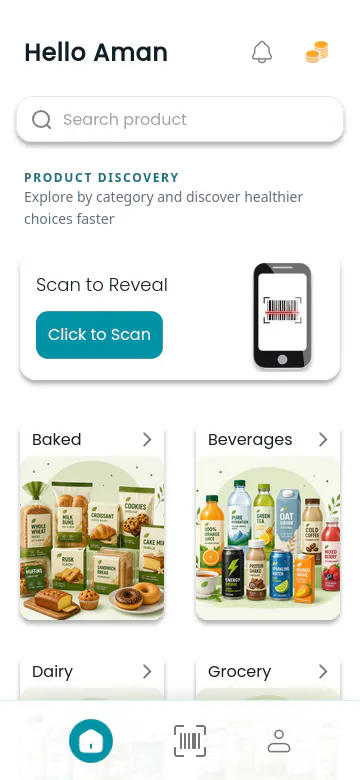360x780 pixels.
Task: Go to the Home tab
Action: (x=91, y=741)
